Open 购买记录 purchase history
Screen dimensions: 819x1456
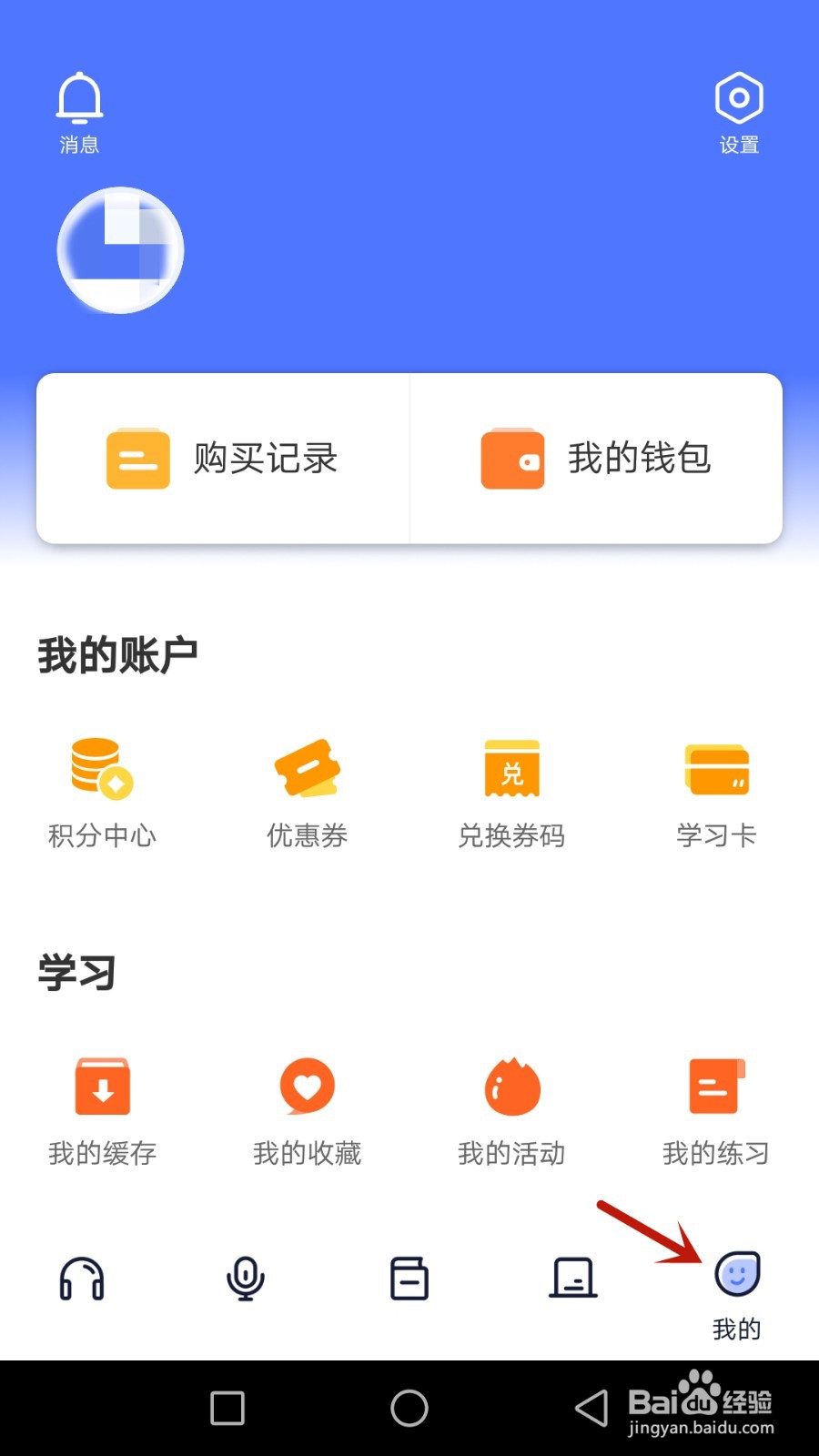tap(223, 459)
